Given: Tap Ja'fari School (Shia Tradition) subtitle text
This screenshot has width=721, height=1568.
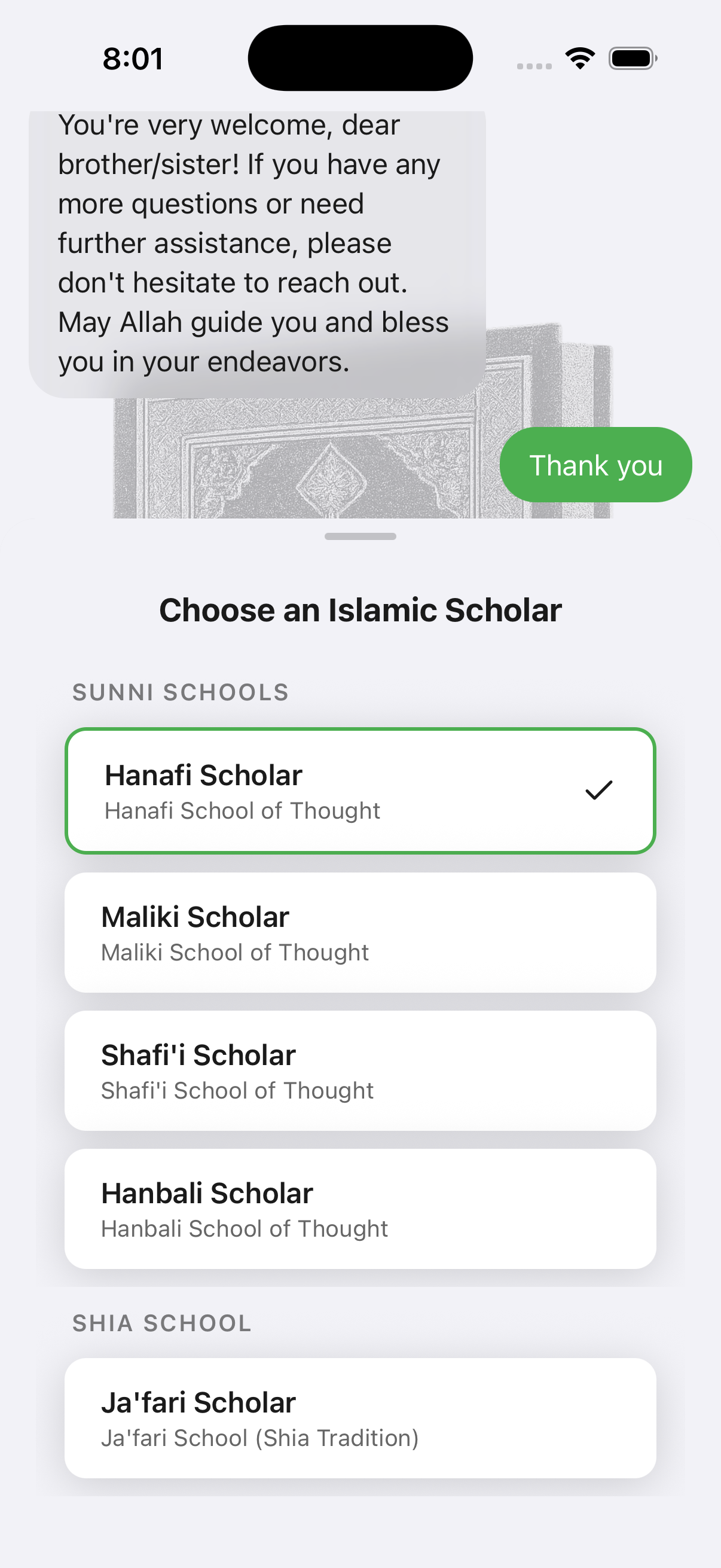Looking at the screenshot, I should click(x=260, y=1438).
